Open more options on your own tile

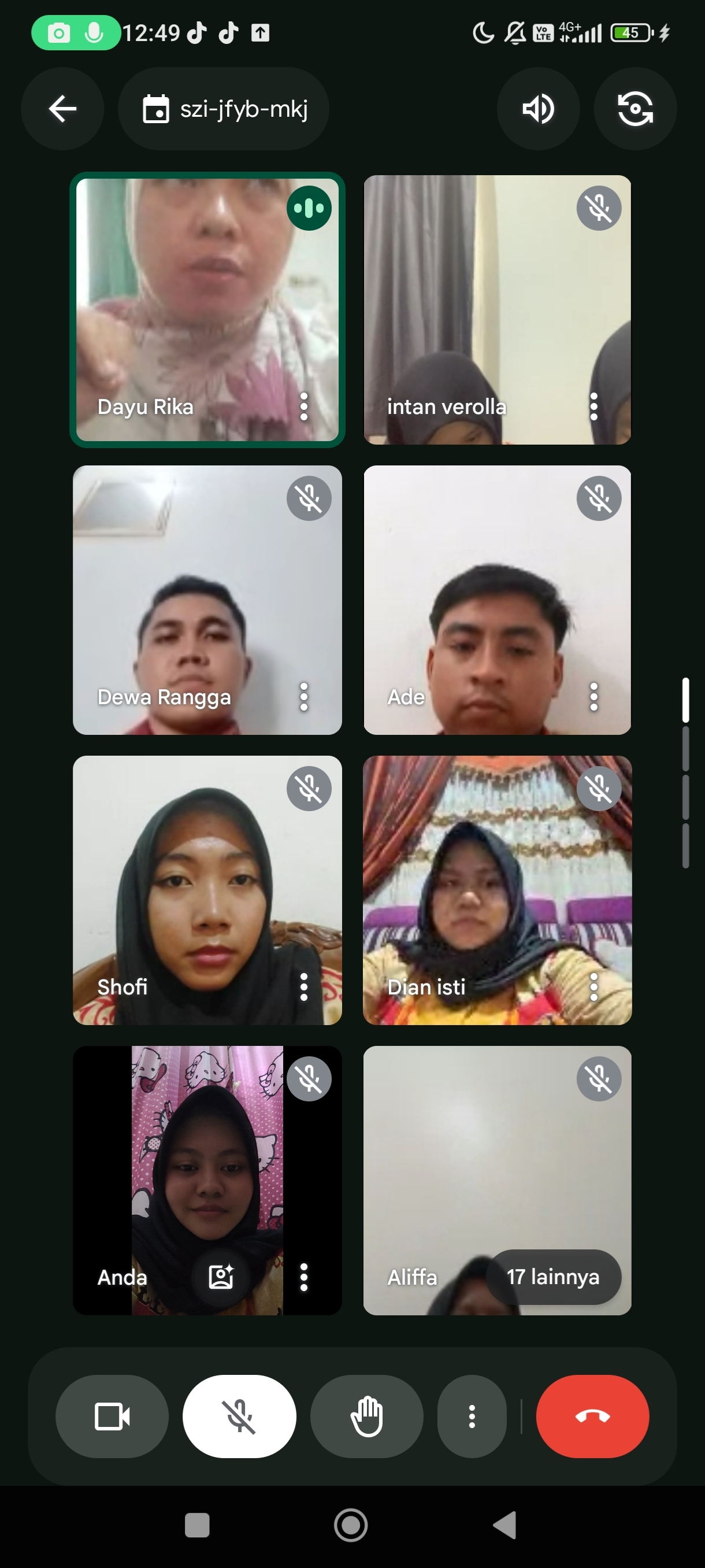pos(303,1277)
